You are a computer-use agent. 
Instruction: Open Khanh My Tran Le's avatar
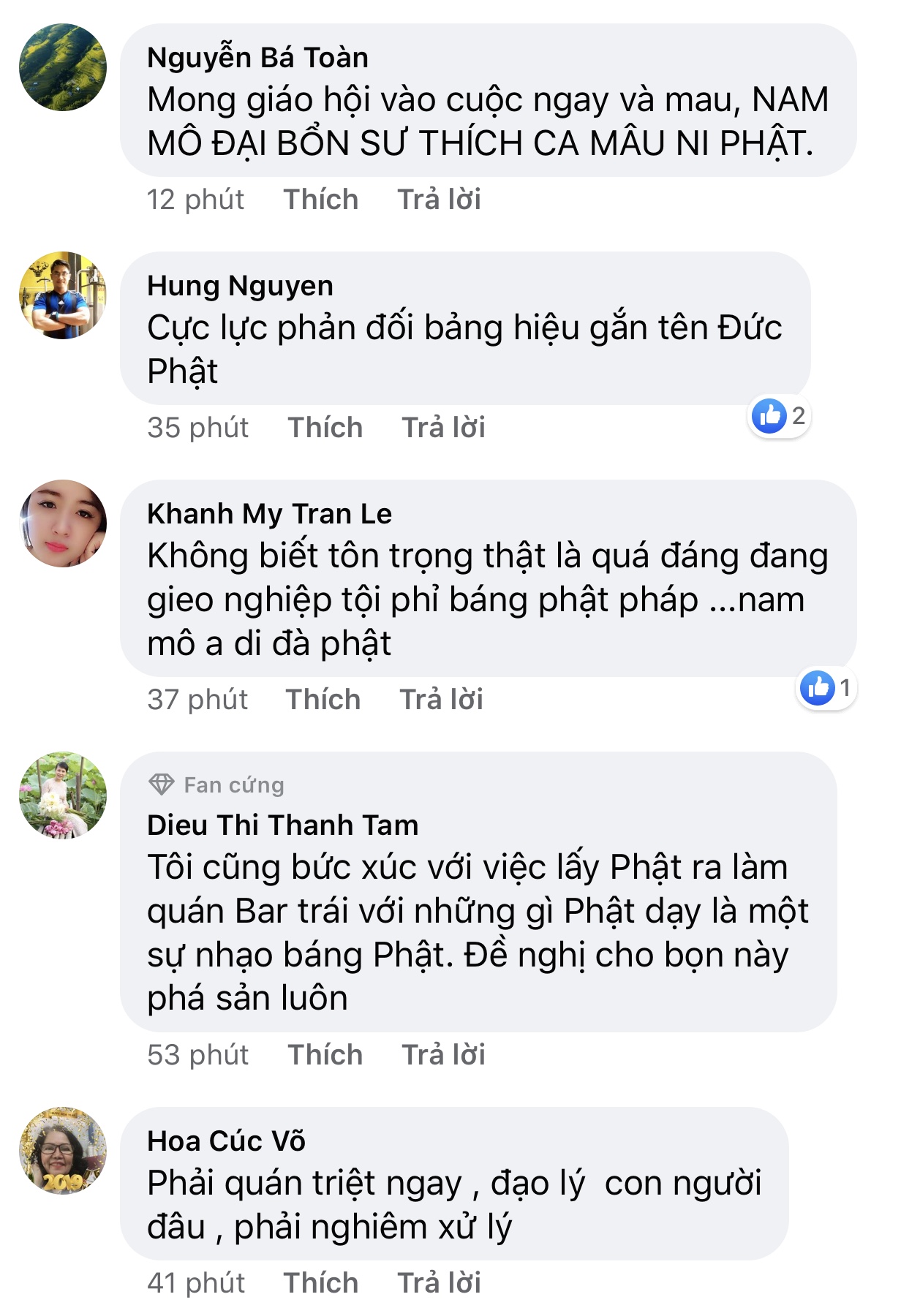tap(63, 523)
